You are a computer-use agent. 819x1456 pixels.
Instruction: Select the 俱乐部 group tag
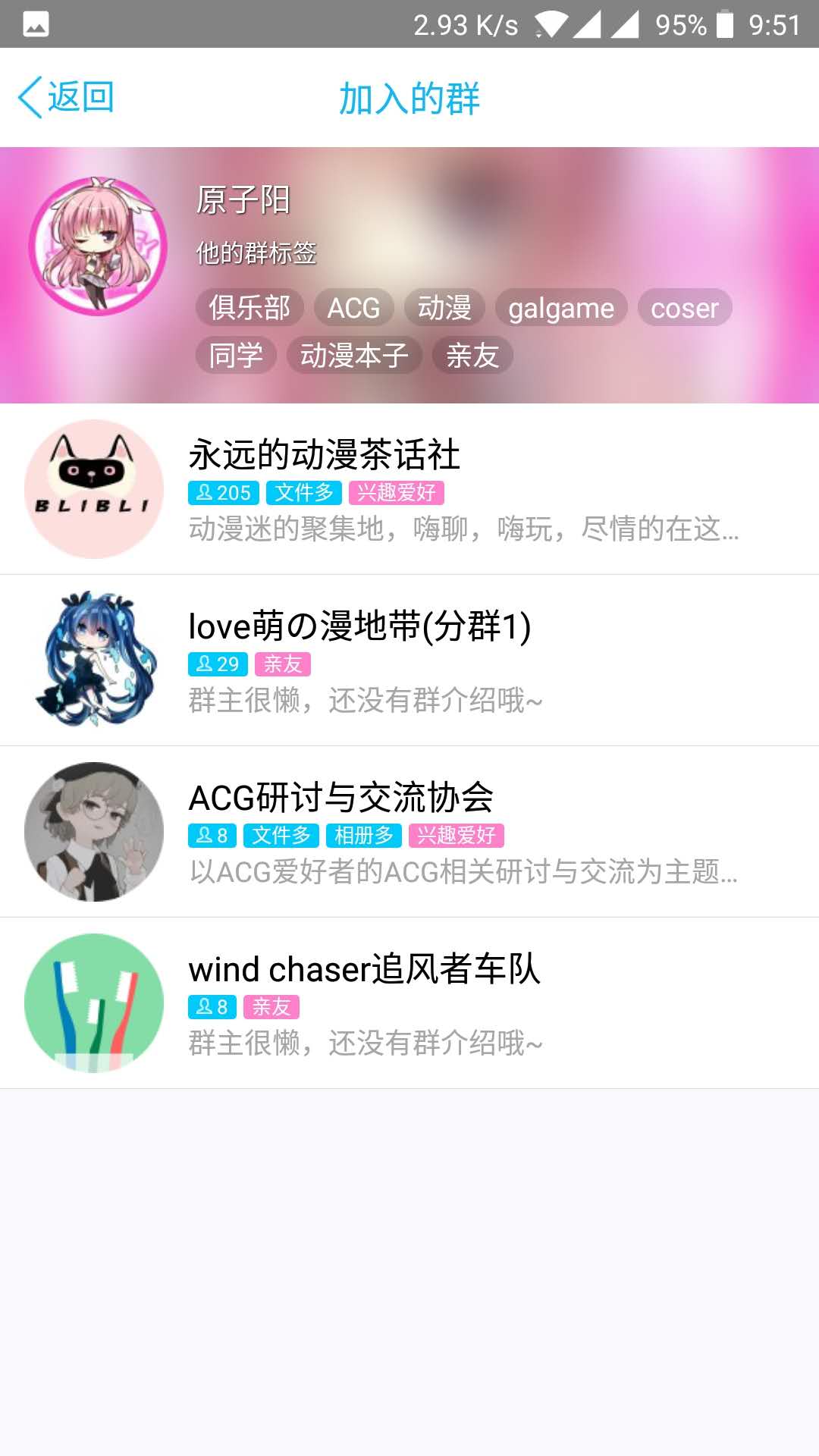(x=249, y=308)
